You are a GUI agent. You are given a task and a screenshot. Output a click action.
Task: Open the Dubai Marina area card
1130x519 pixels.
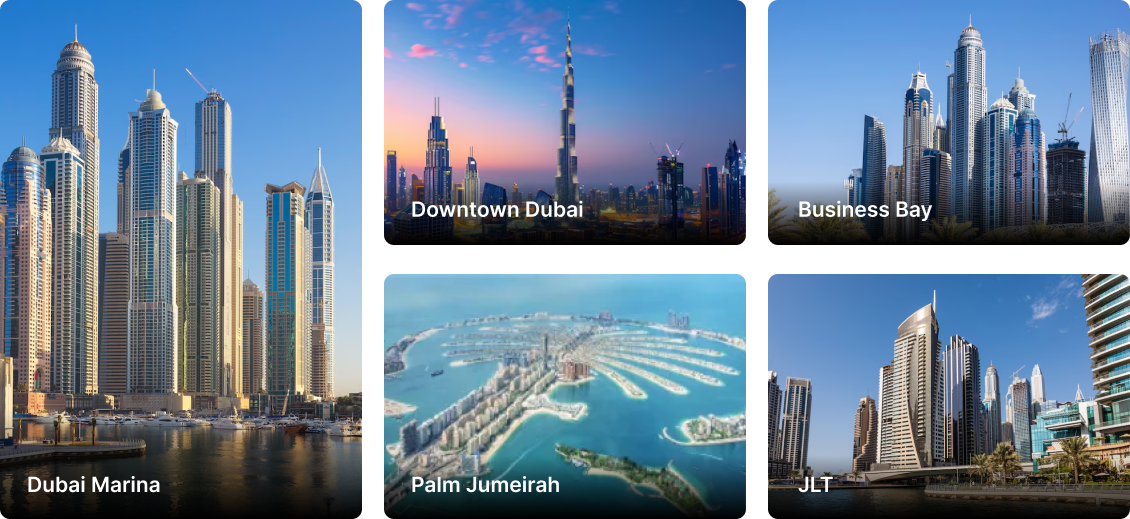tap(180, 258)
